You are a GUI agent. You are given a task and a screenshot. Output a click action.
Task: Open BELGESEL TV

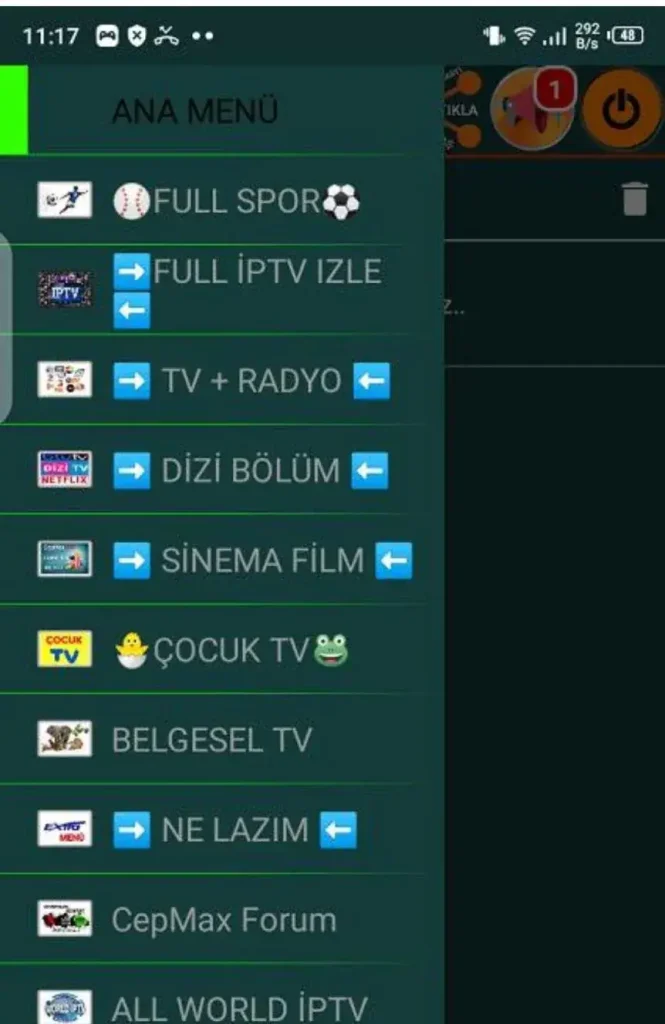pos(212,741)
